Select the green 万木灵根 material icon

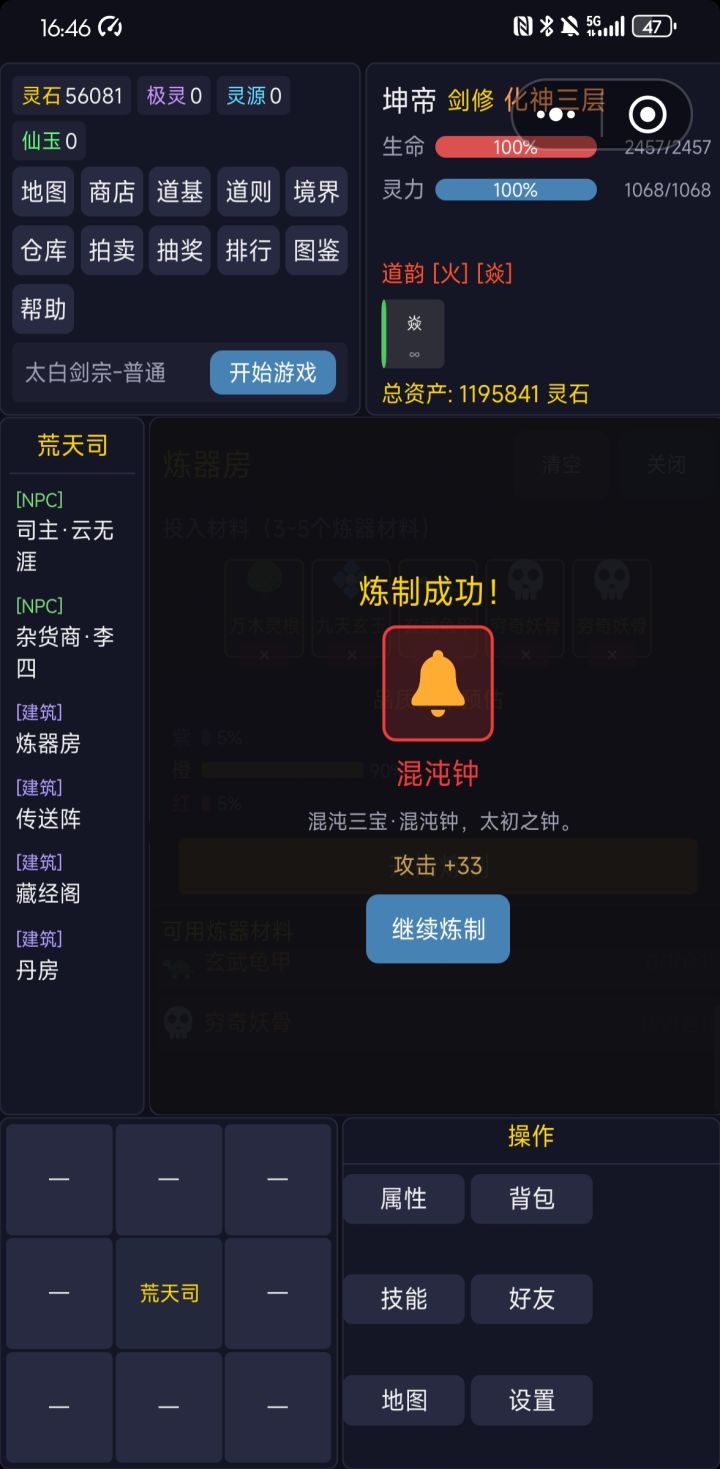point(263,580)
